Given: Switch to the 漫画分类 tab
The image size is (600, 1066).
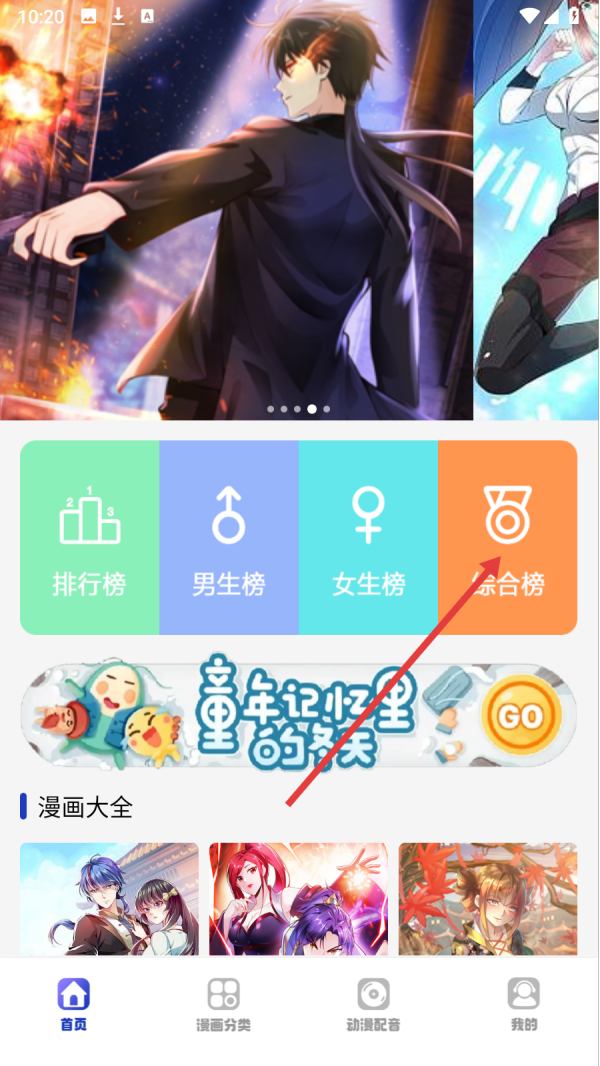Looking at the screenshot, I should coord(223,1005).
